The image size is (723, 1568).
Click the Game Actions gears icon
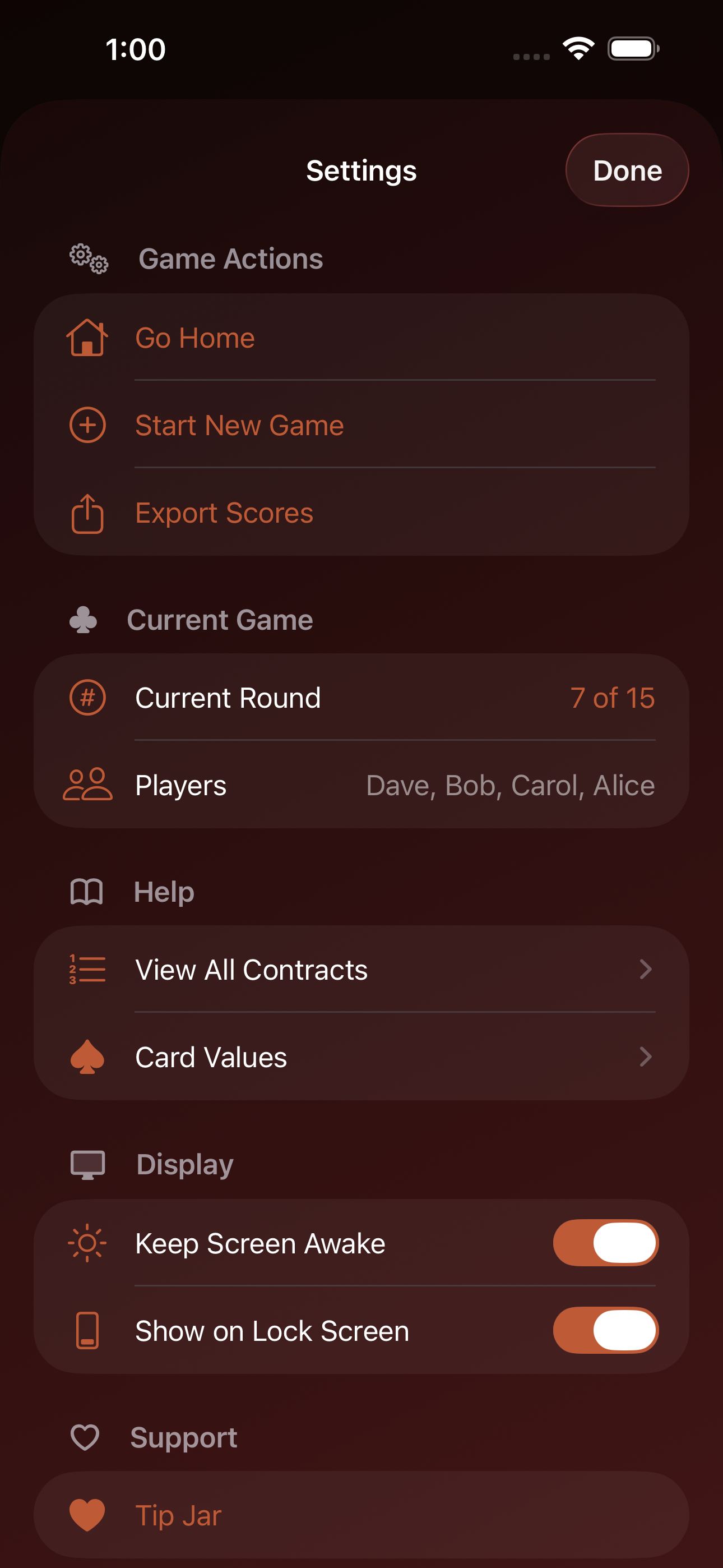87,259
